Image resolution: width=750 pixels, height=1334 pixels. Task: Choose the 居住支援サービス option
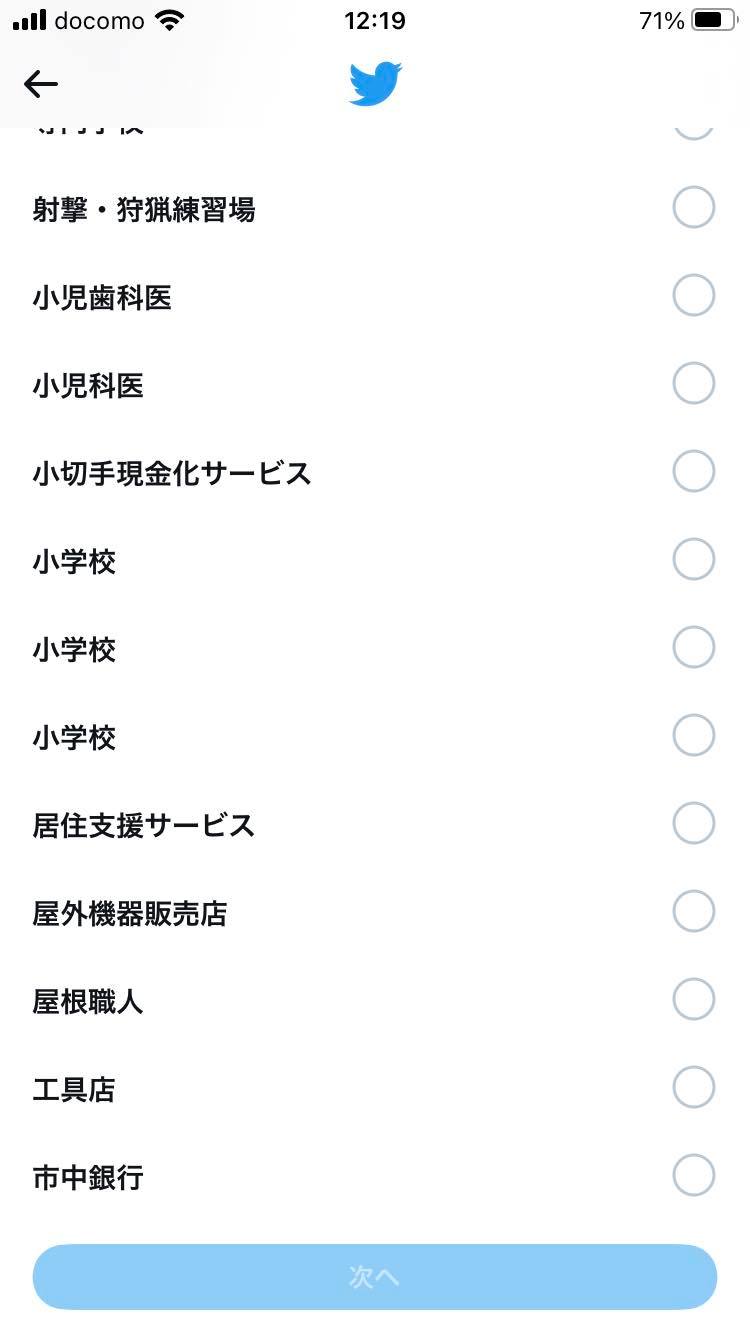(693, 824)
